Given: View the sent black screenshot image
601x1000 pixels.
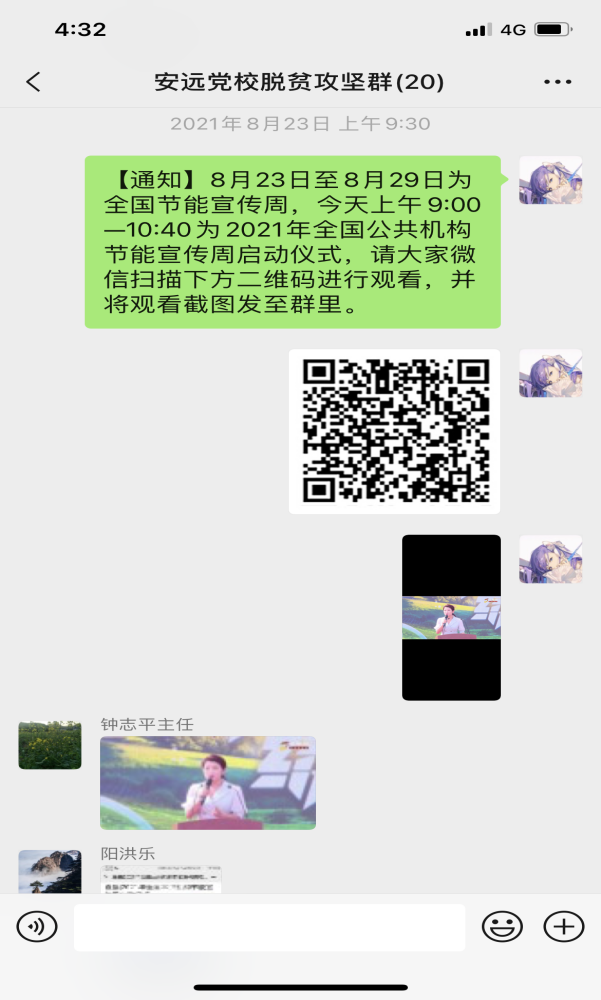Looking at the screenshot, I should 451,617.
